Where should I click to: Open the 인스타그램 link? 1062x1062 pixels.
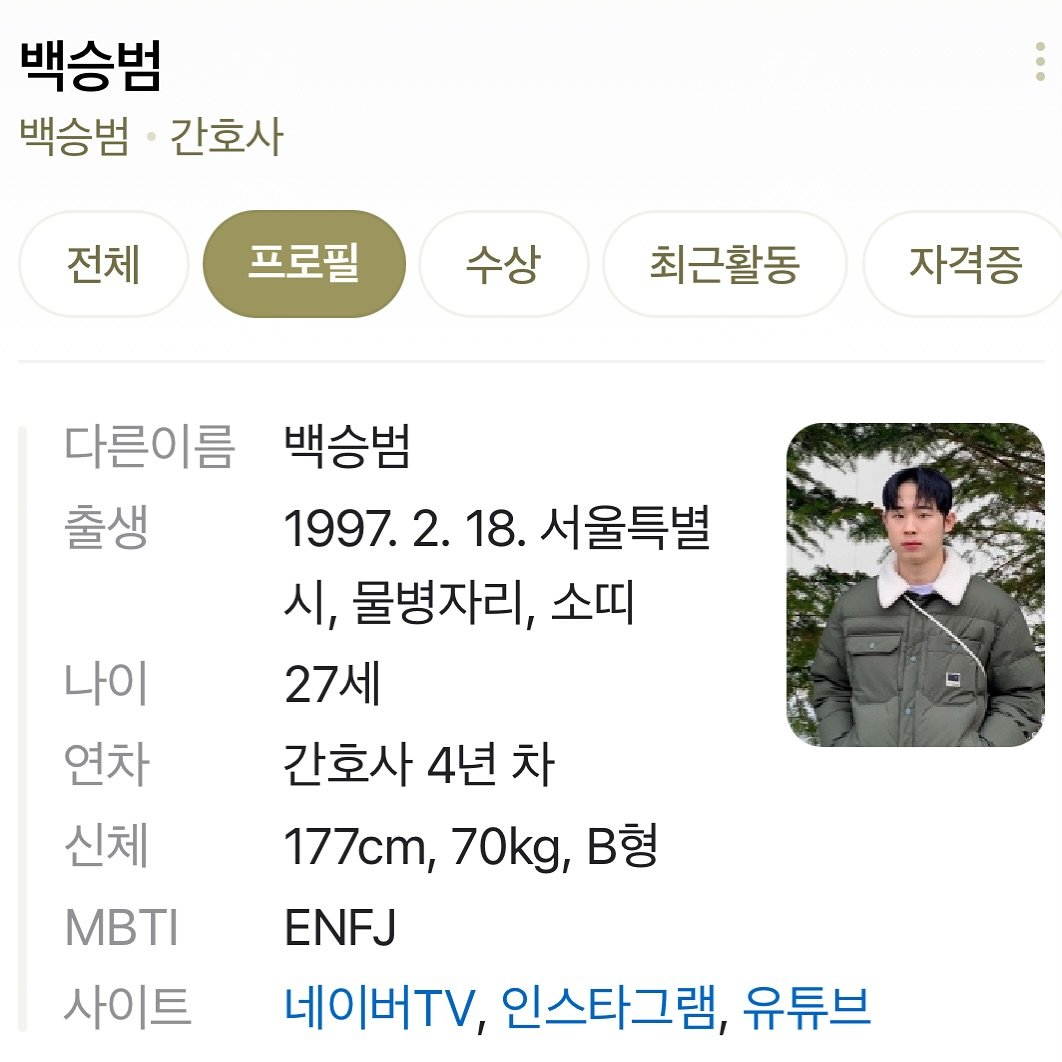coord(607,1008)
